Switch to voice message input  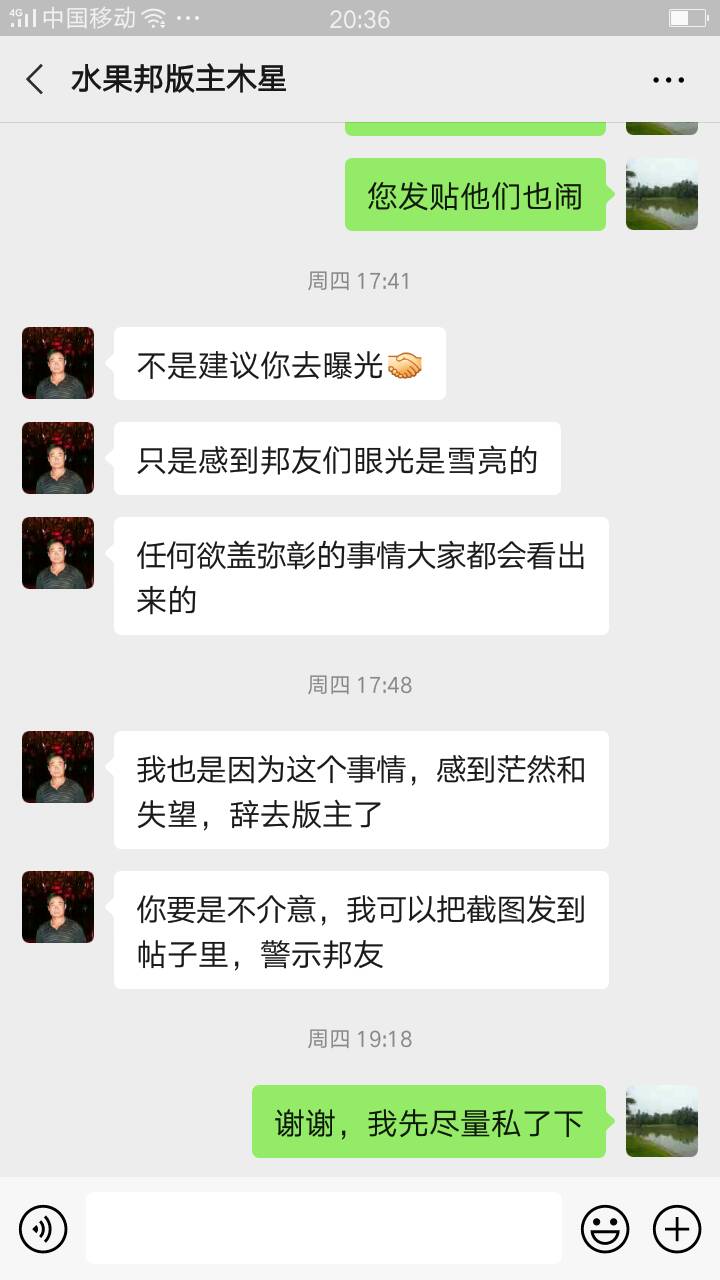(x=43, y=1229)
